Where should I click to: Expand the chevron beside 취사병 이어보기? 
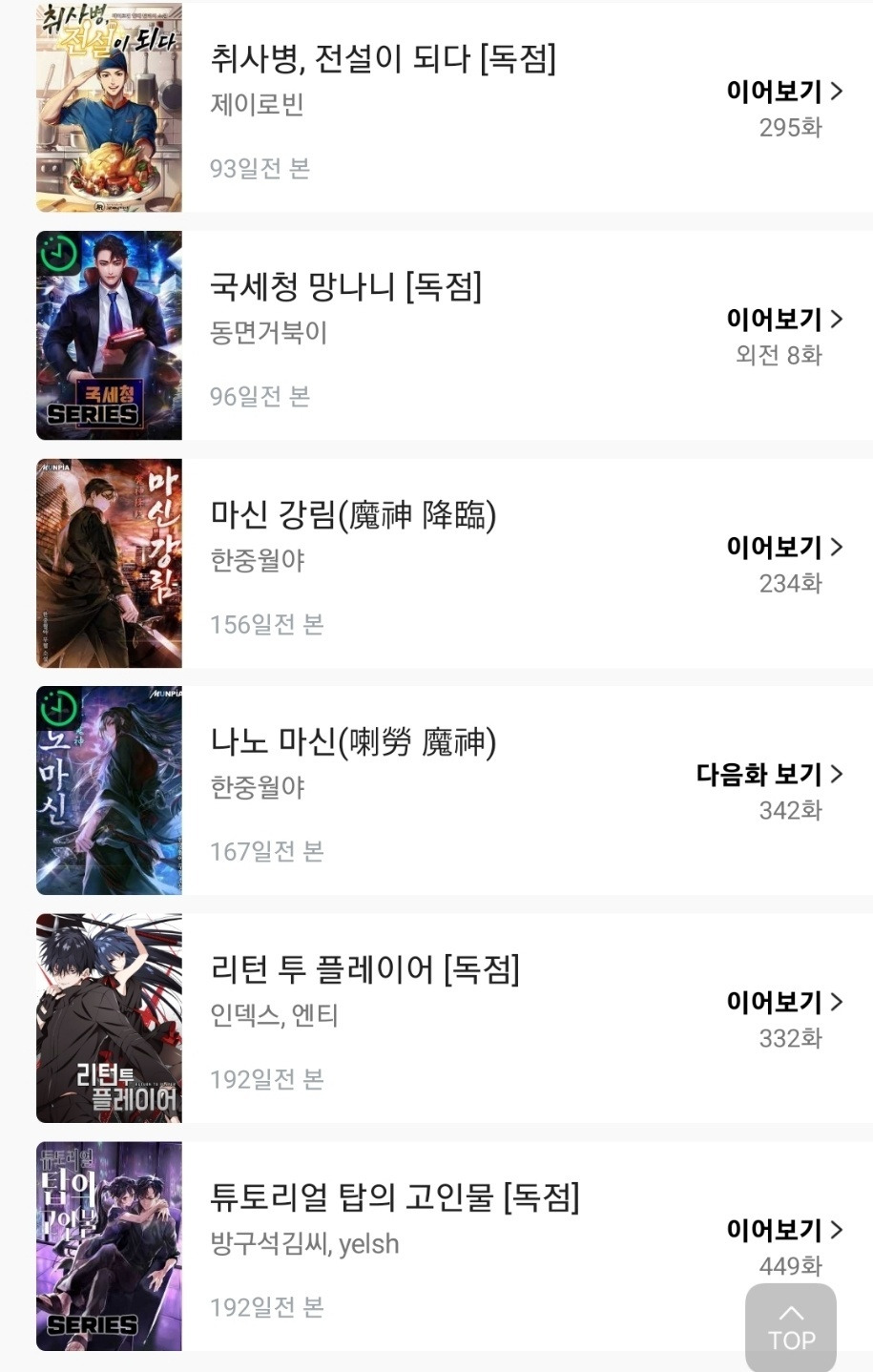838,91
